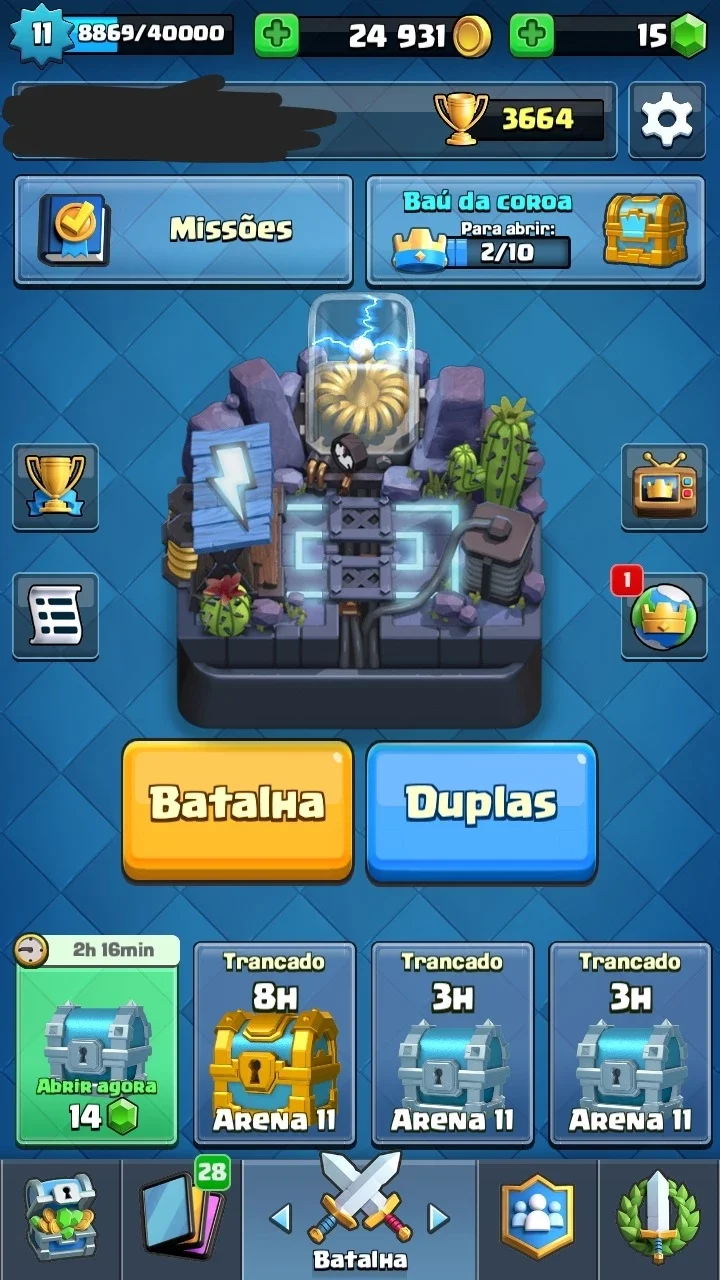Open the TV Royale icon
The width and height of the screenshot is (720, 1280).
point(664,487)
